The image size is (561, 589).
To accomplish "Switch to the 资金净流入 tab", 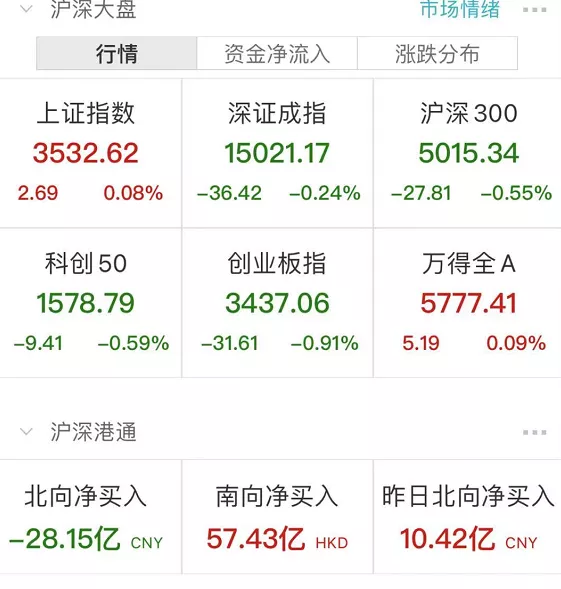I will tap(277, 53).
